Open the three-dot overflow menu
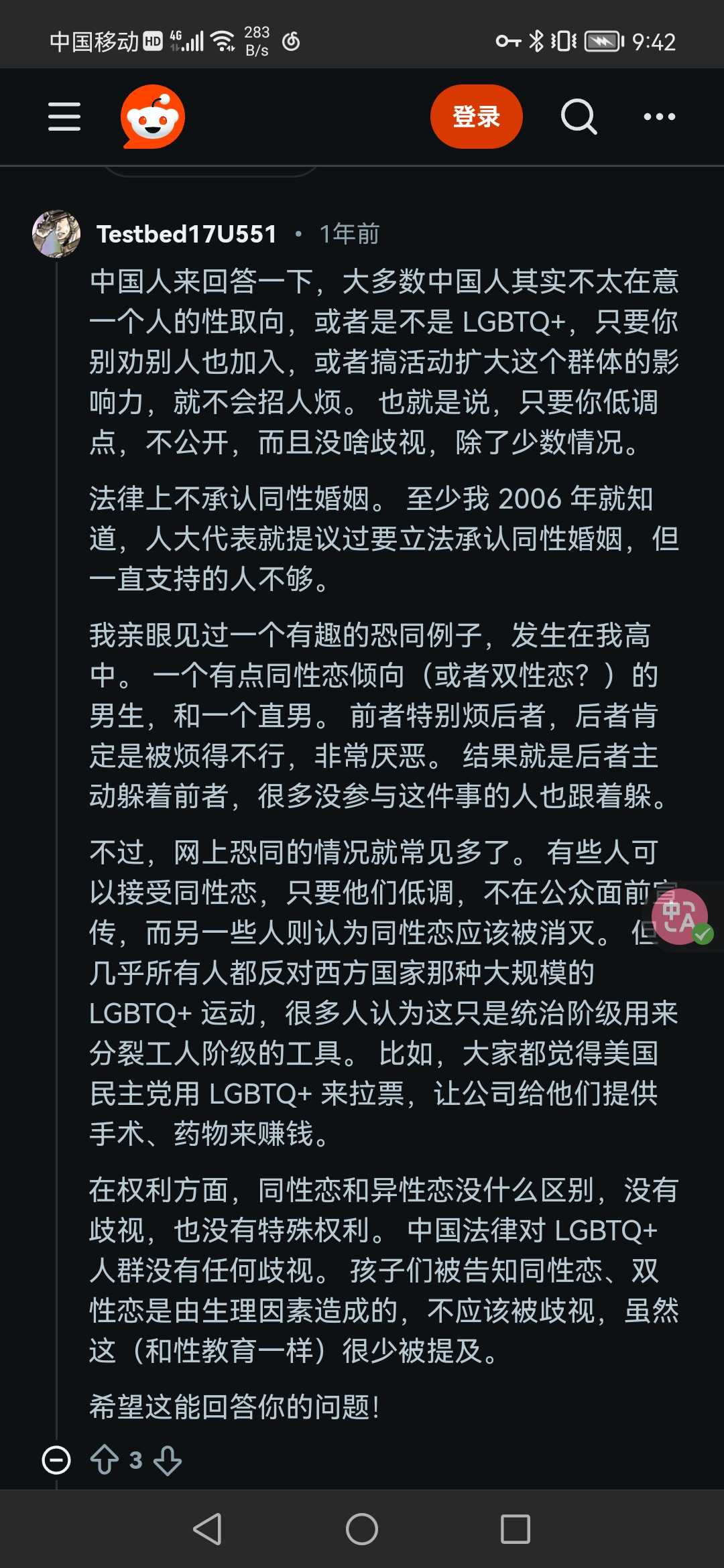 659,117
